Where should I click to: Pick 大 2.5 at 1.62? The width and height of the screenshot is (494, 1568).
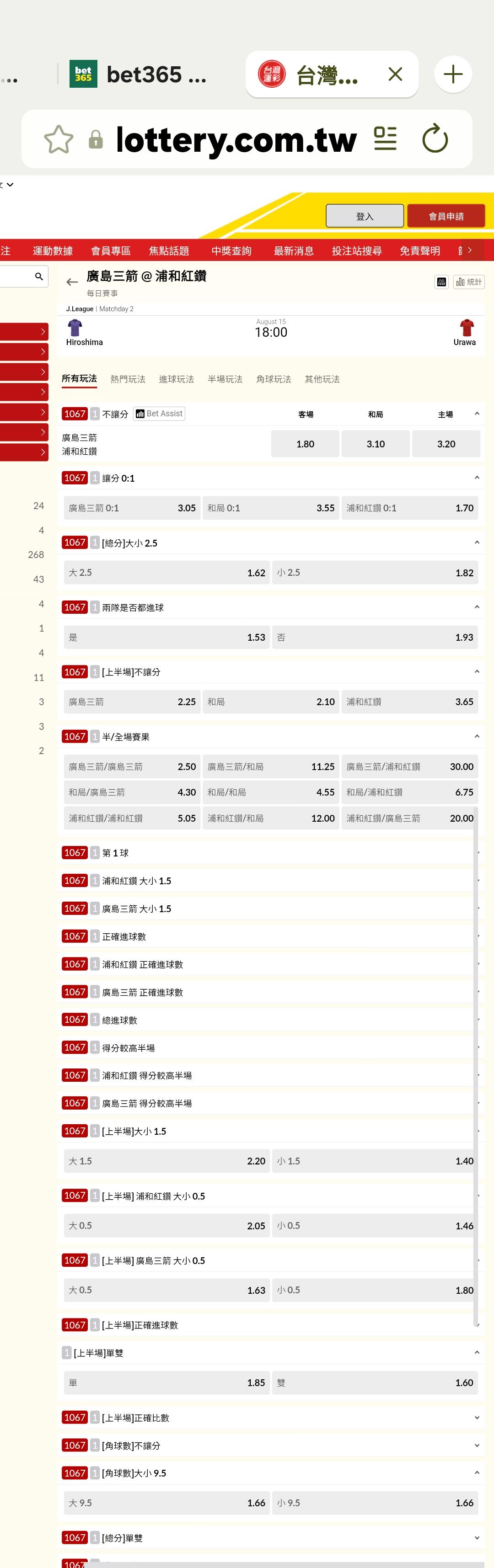[x=167, y=573]
